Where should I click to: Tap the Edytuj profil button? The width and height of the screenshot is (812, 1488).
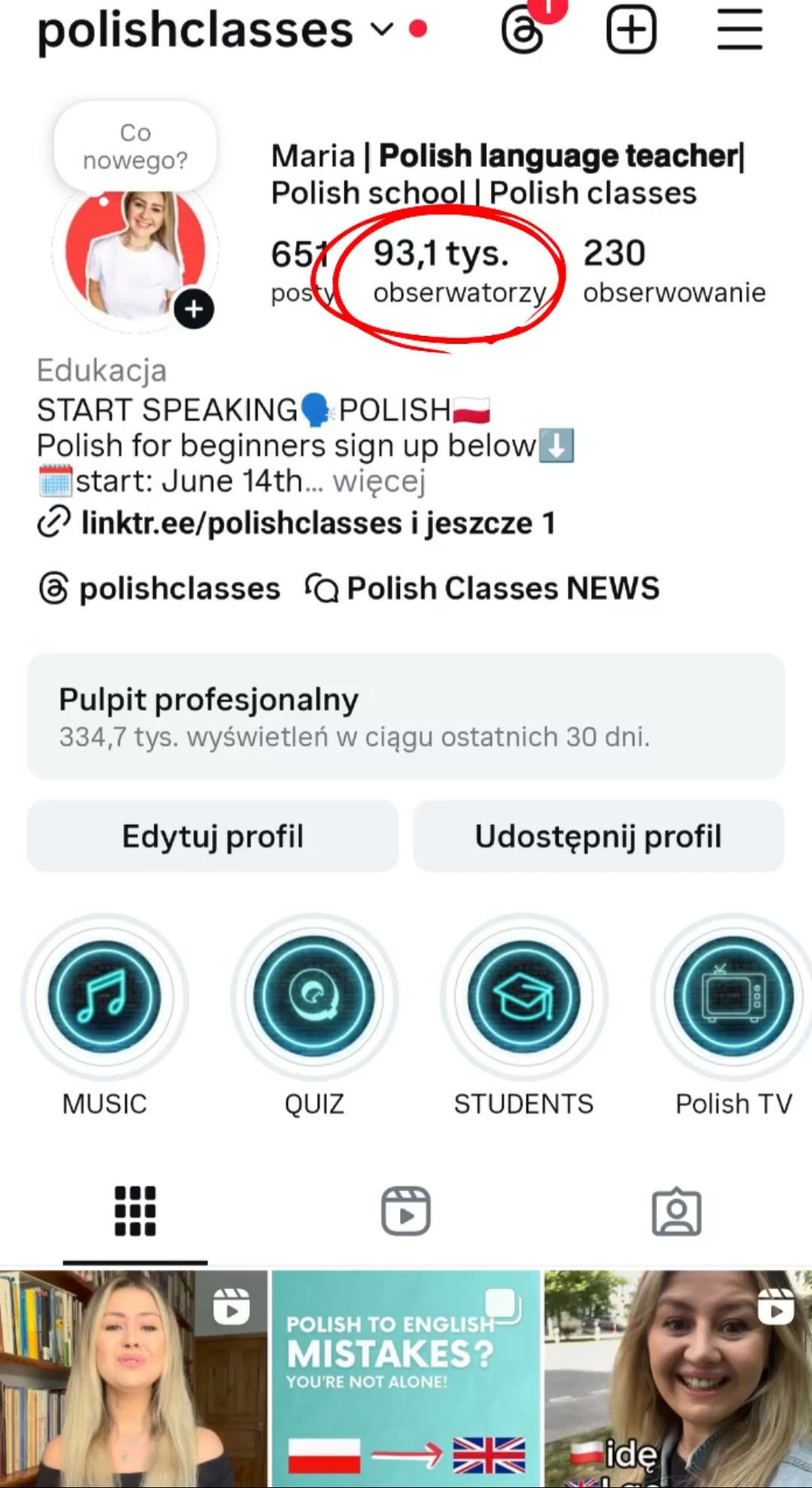tap(213, 836)
